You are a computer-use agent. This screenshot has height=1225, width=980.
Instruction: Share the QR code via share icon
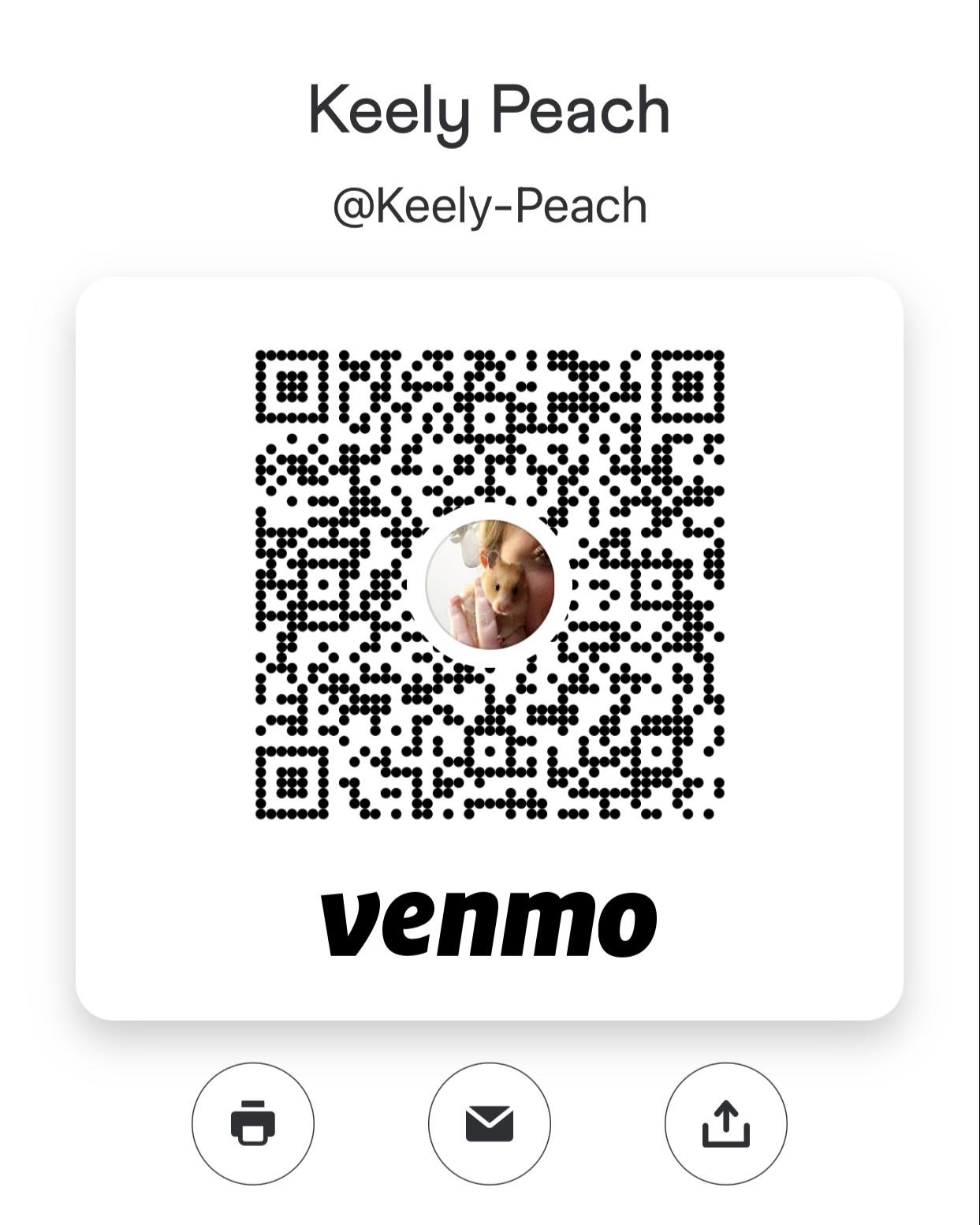click(x=725, y=1123)
